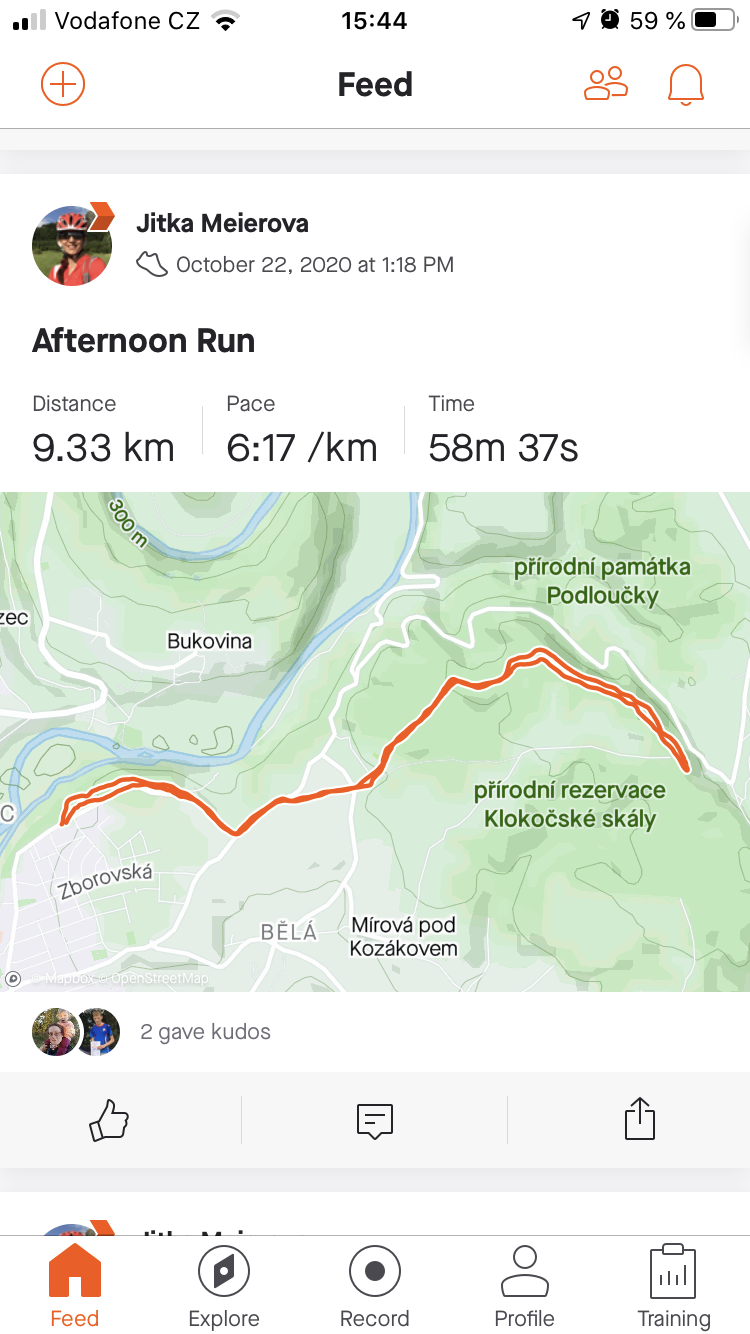This screenshot has width=750, height=1334.
Task: Tap the plus icon to add activity
Action: [x=63, y=84]
